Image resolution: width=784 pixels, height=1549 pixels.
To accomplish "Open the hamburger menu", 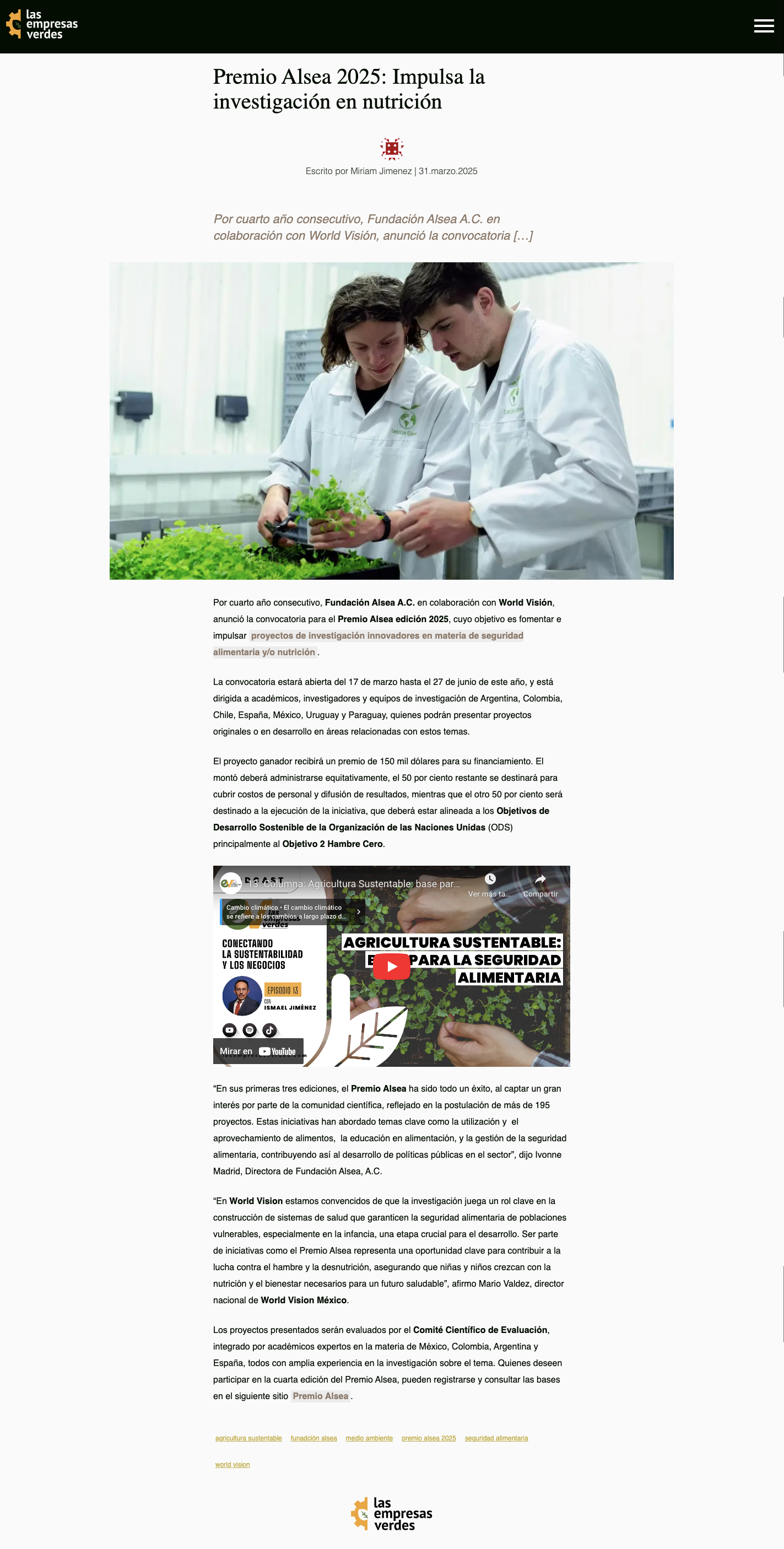I will (x=764, y=26).
